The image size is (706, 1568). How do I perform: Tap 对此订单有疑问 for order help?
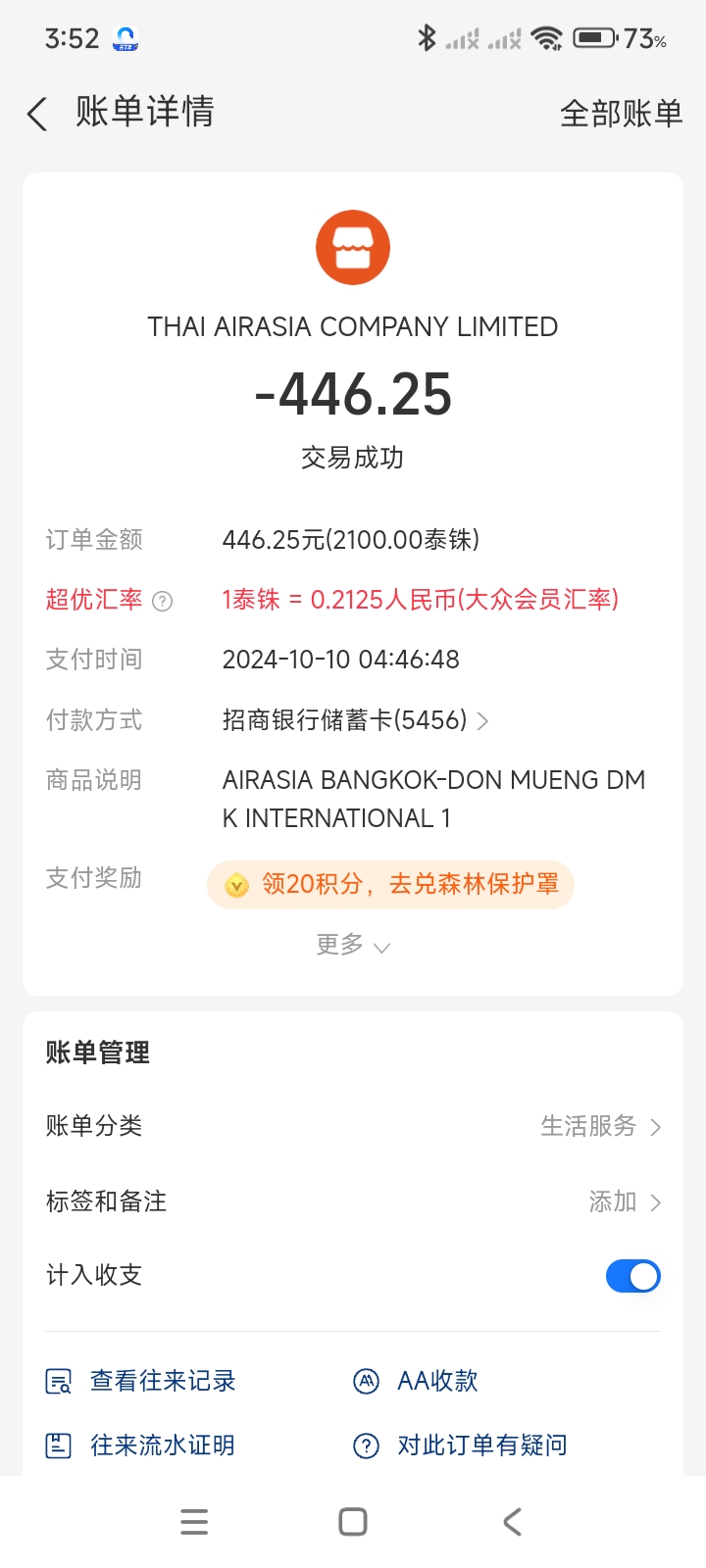pyautogui.click(x=460, y=1445)
